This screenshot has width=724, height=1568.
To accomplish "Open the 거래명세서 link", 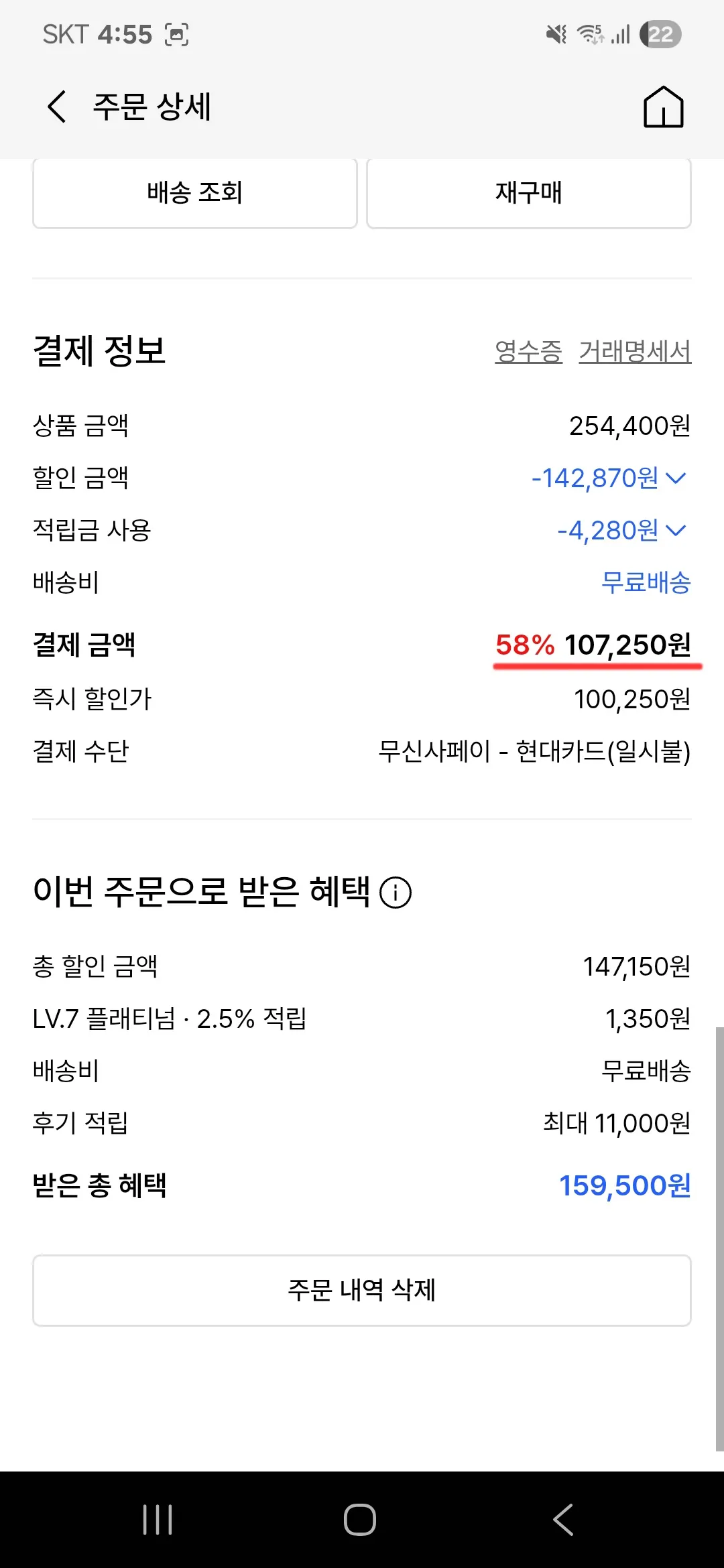I will point(635,351).
